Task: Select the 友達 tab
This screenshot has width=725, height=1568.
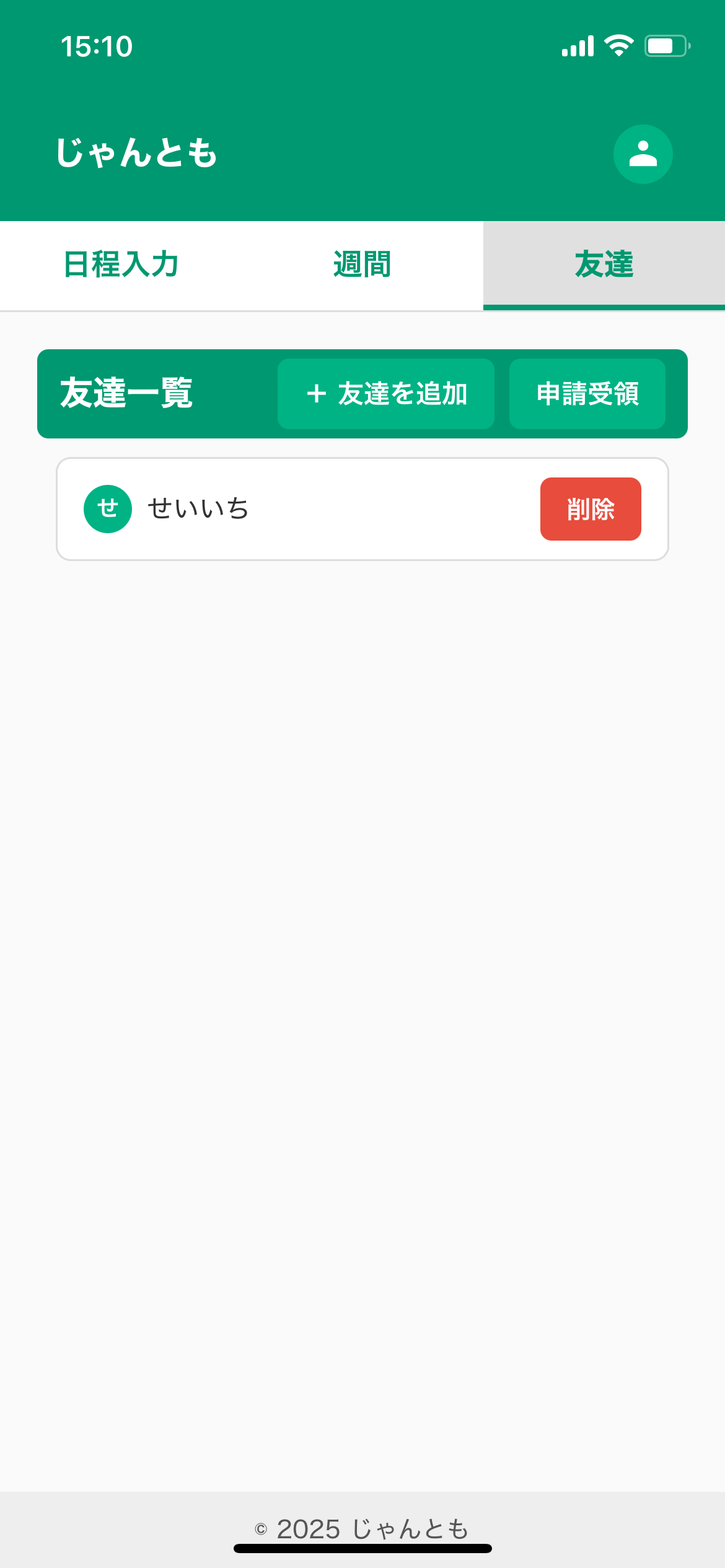Action: coord(604,265)
